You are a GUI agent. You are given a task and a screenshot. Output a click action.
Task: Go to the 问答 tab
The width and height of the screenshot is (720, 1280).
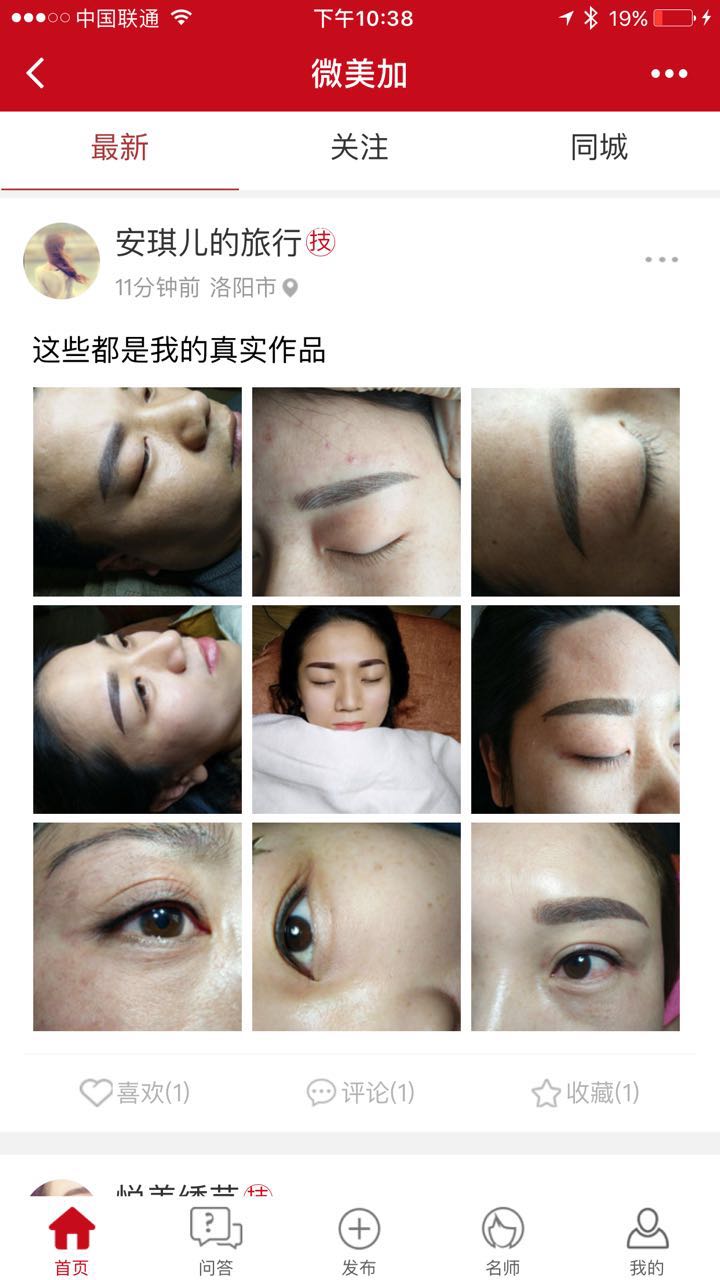pos(216,1240)
